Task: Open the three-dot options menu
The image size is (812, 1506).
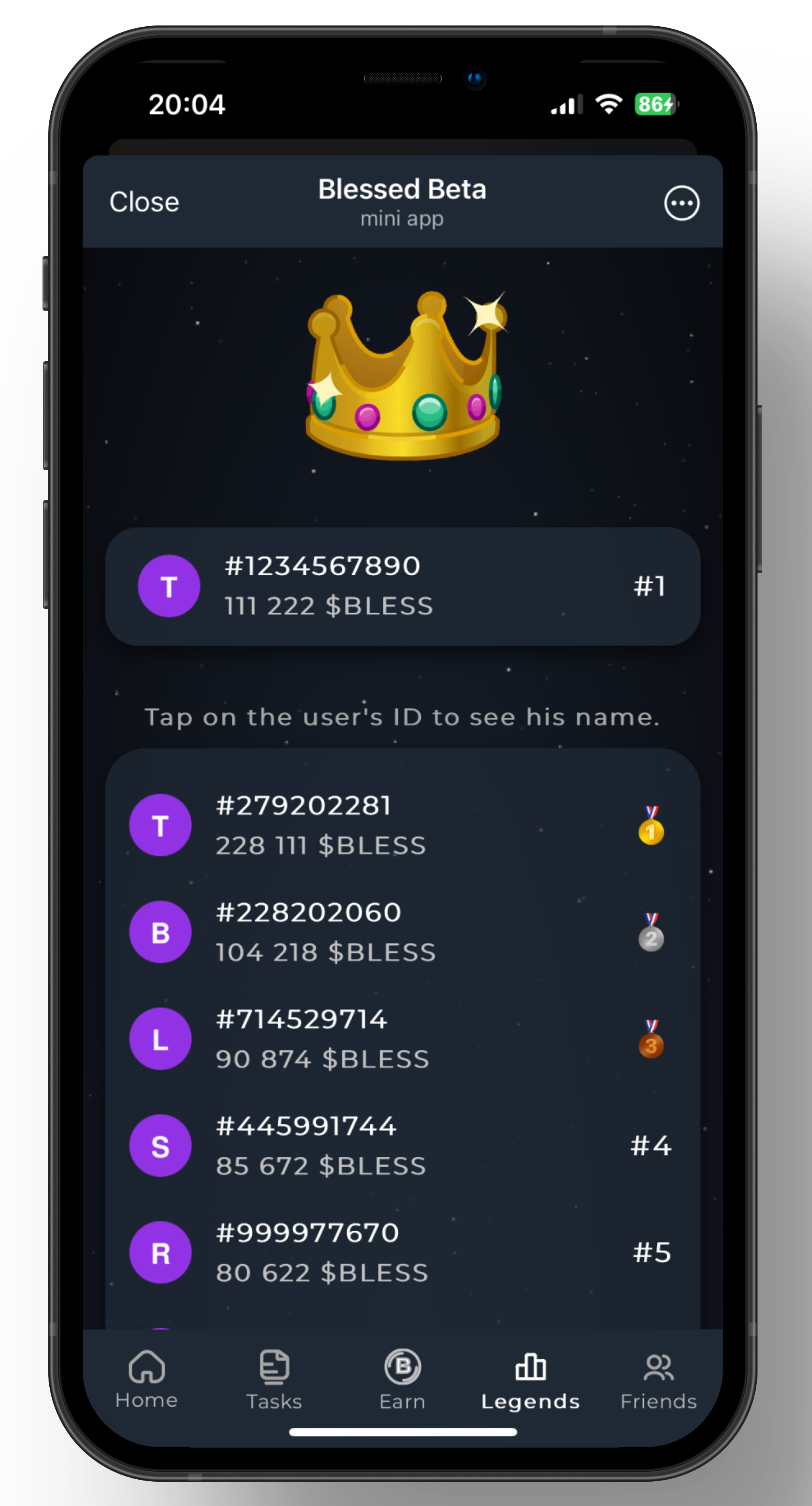Action: click(x=681, y=203)
